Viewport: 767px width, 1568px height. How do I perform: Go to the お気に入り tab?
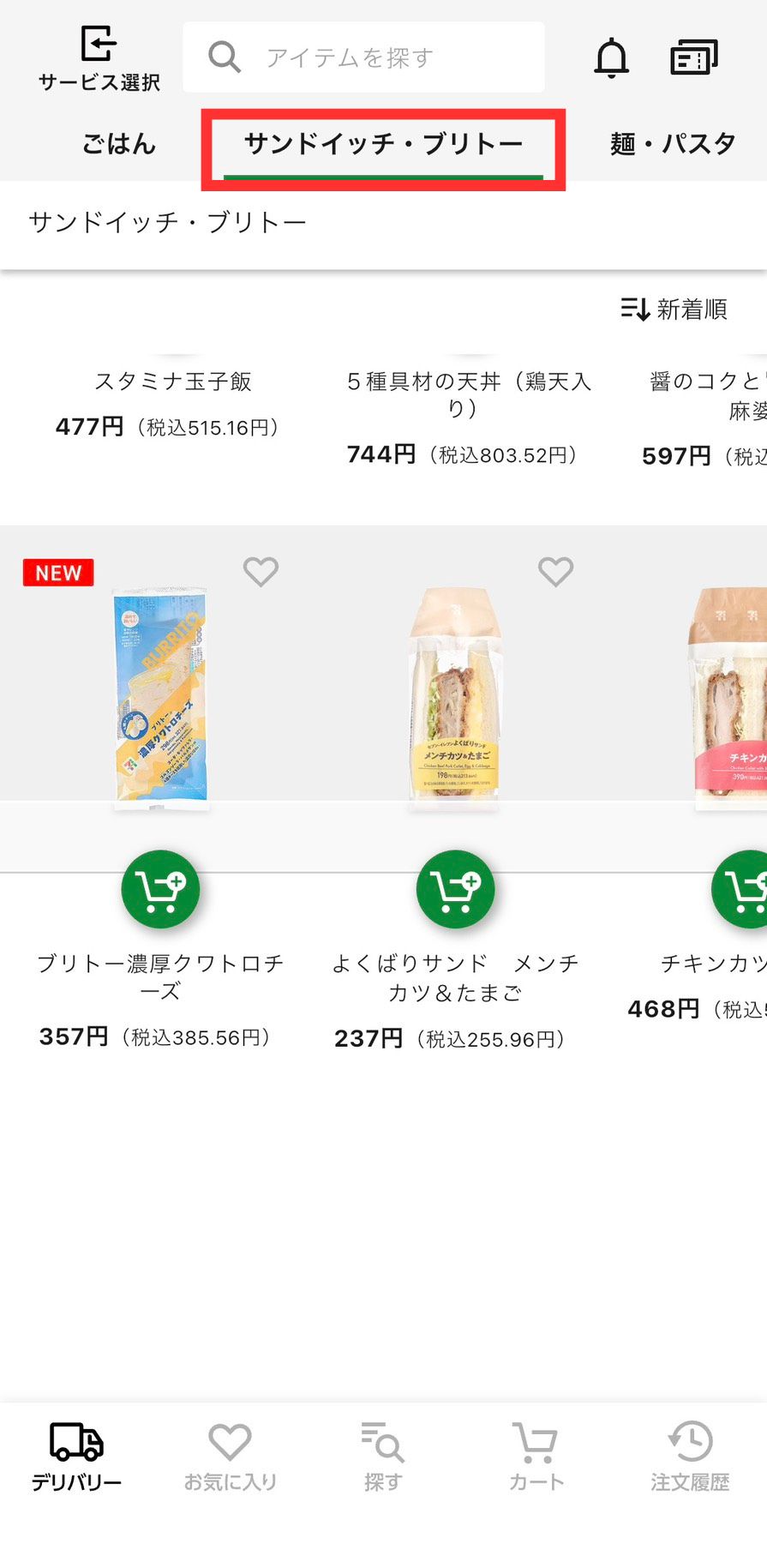230,1457
